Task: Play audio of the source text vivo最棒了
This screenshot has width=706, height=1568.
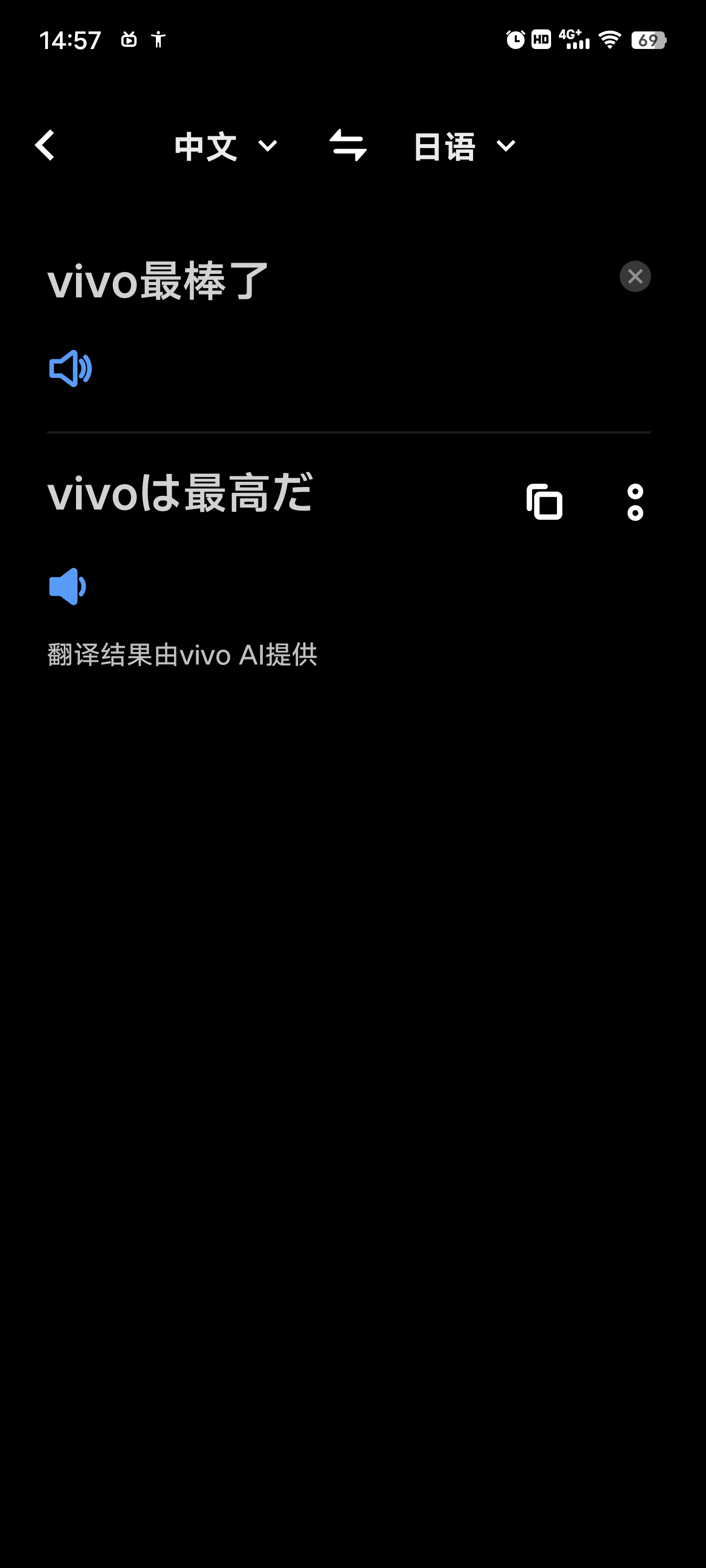Action: (x=70, y=368)
